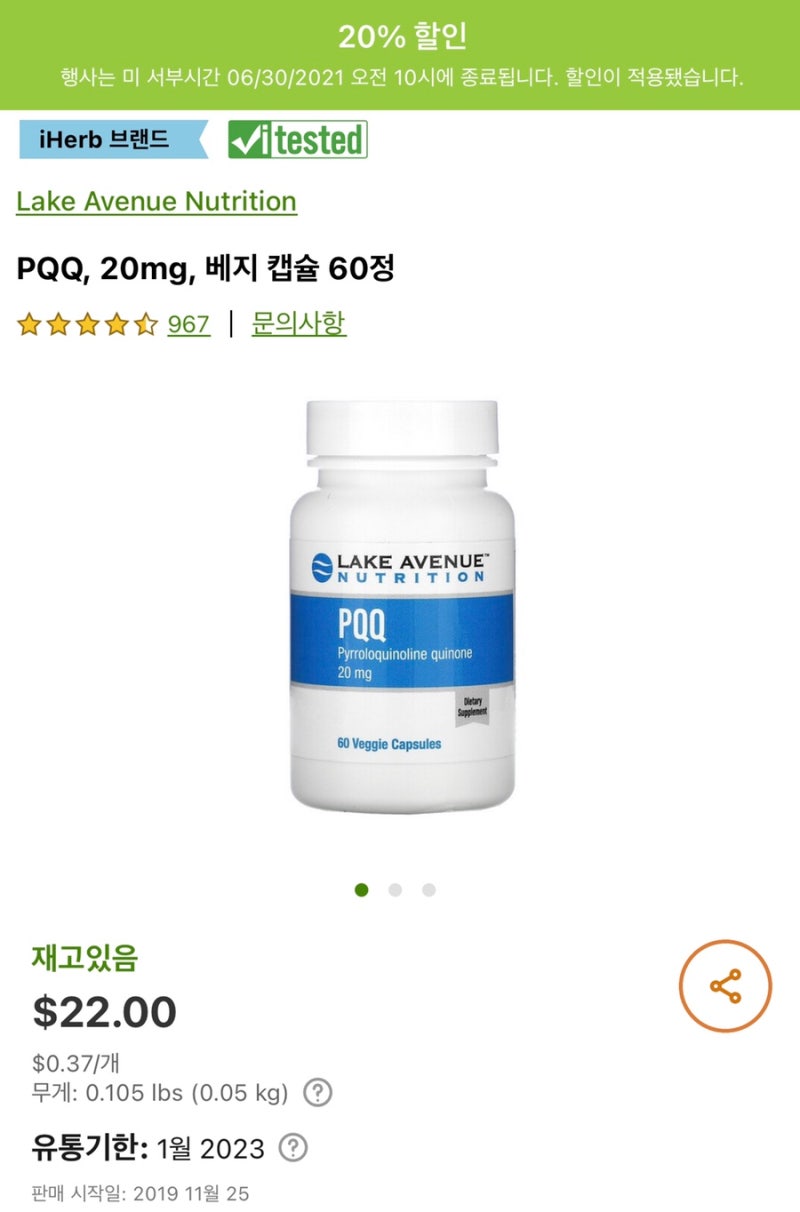Select the third image page dot
The image size is (800, 1212).
click(428, 890)
